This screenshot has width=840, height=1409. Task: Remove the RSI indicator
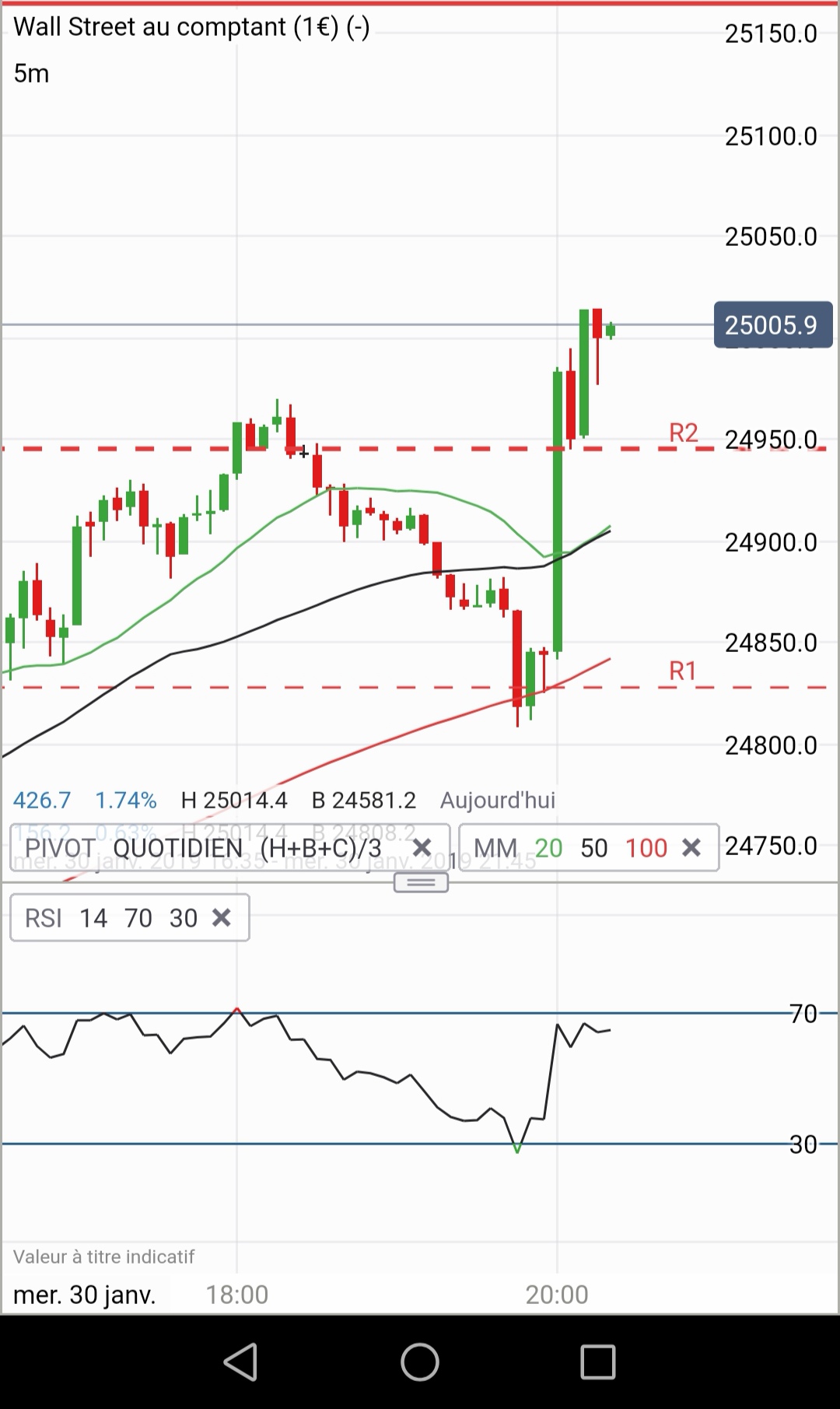(x=222, y=918)
